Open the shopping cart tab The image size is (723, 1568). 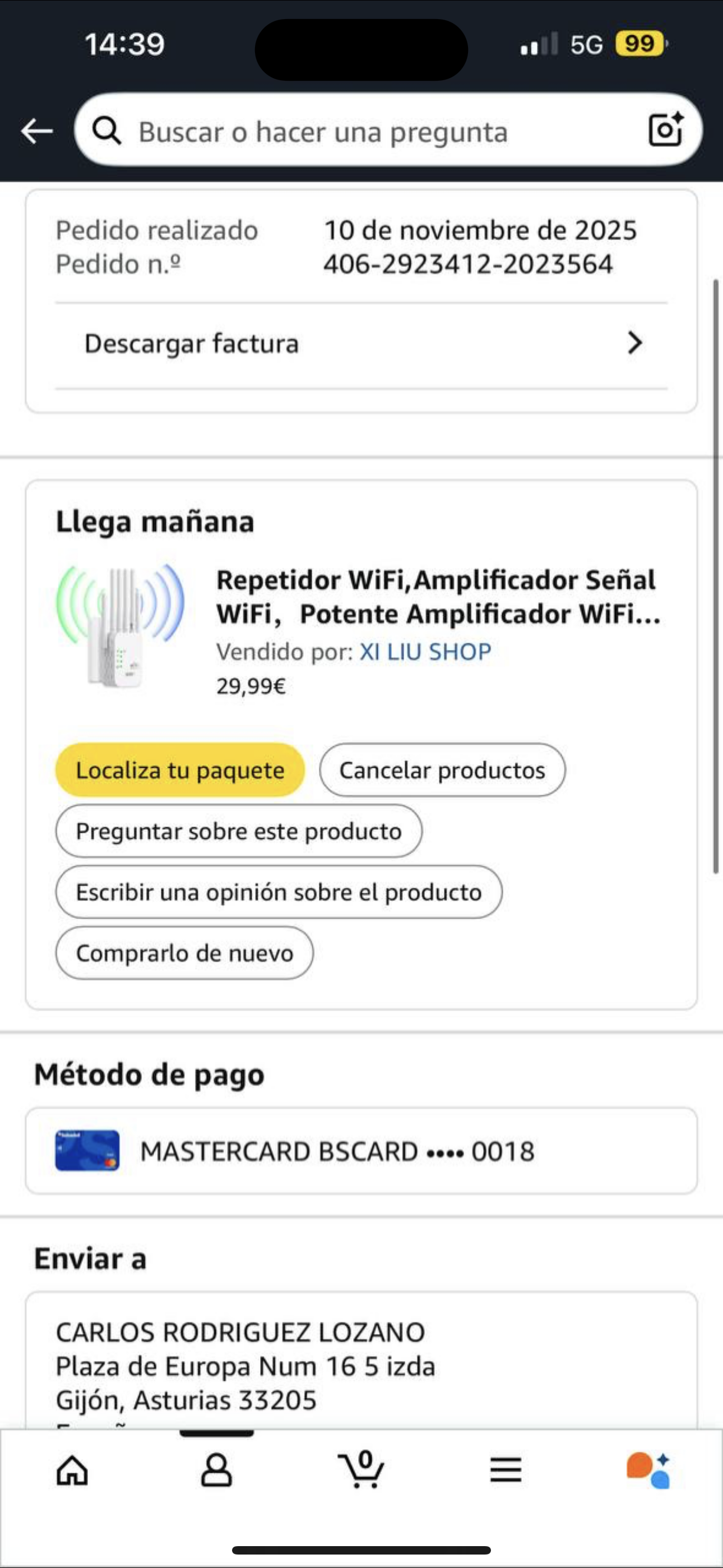[361, 1470]
